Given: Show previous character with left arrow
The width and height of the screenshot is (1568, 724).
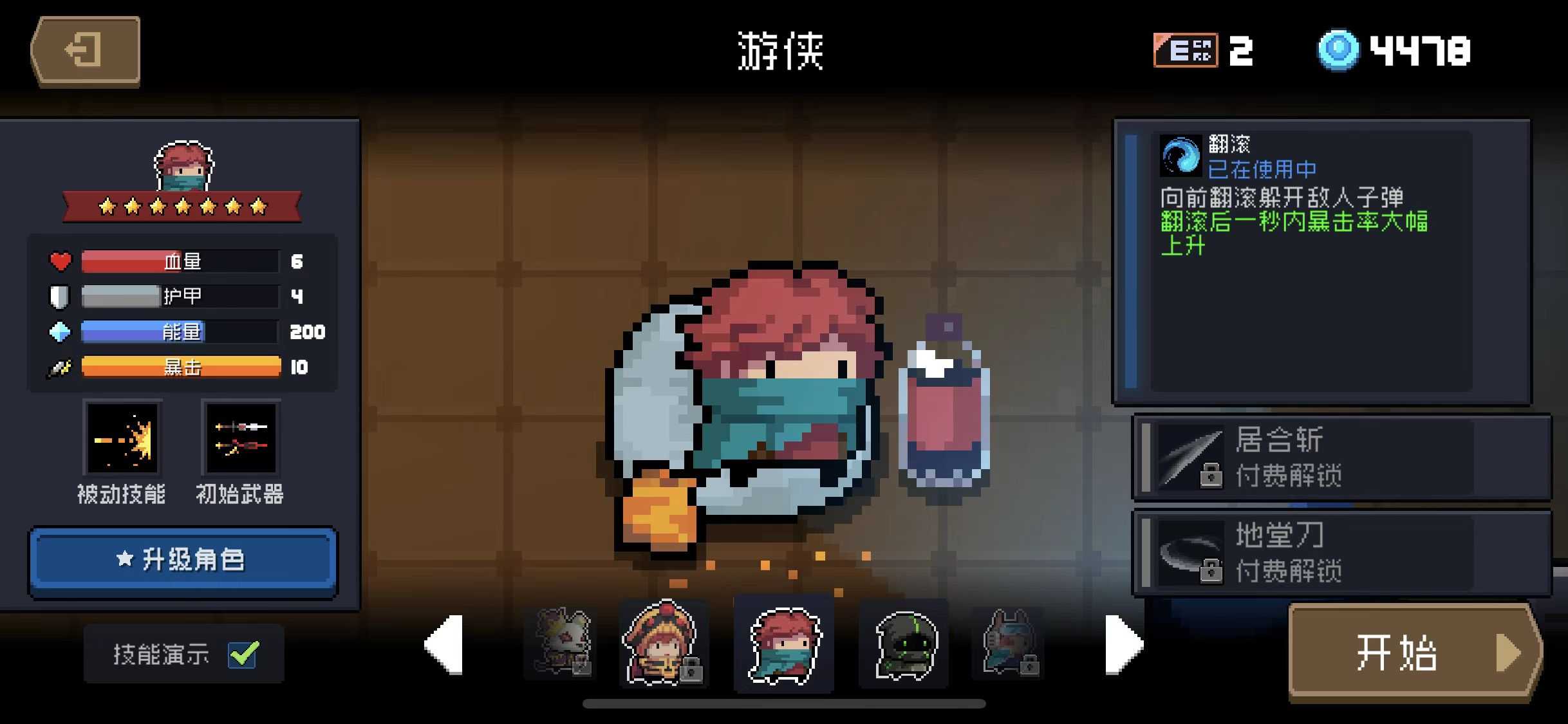Looking at the screenshot, I should point(445,644).
